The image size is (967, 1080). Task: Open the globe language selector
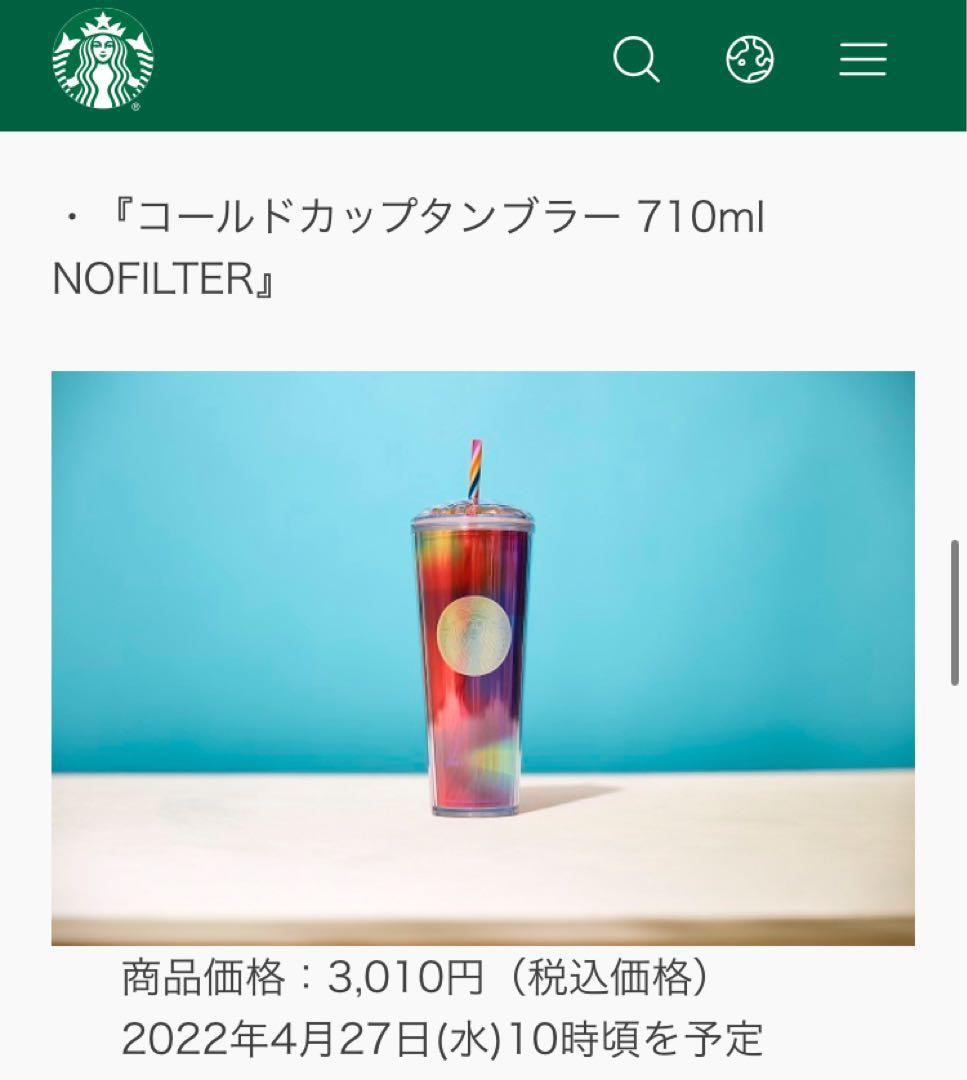point(750,61)
